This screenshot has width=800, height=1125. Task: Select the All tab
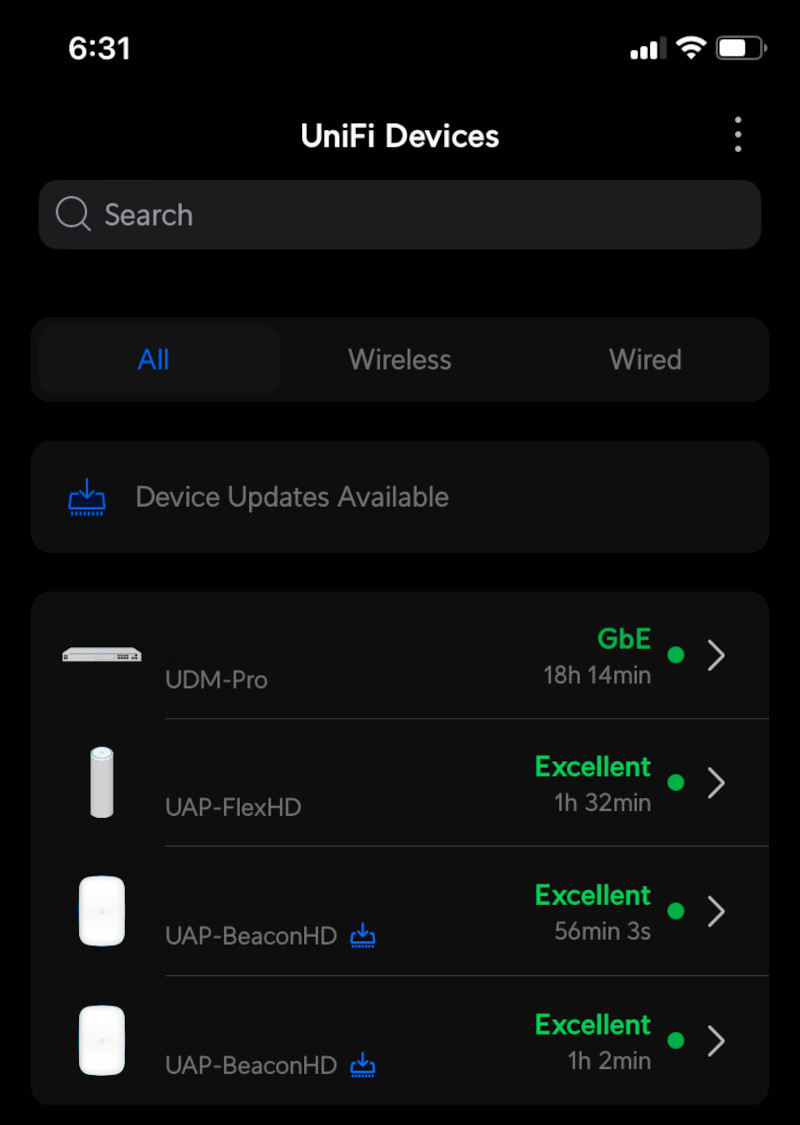[x=154, y=360]
